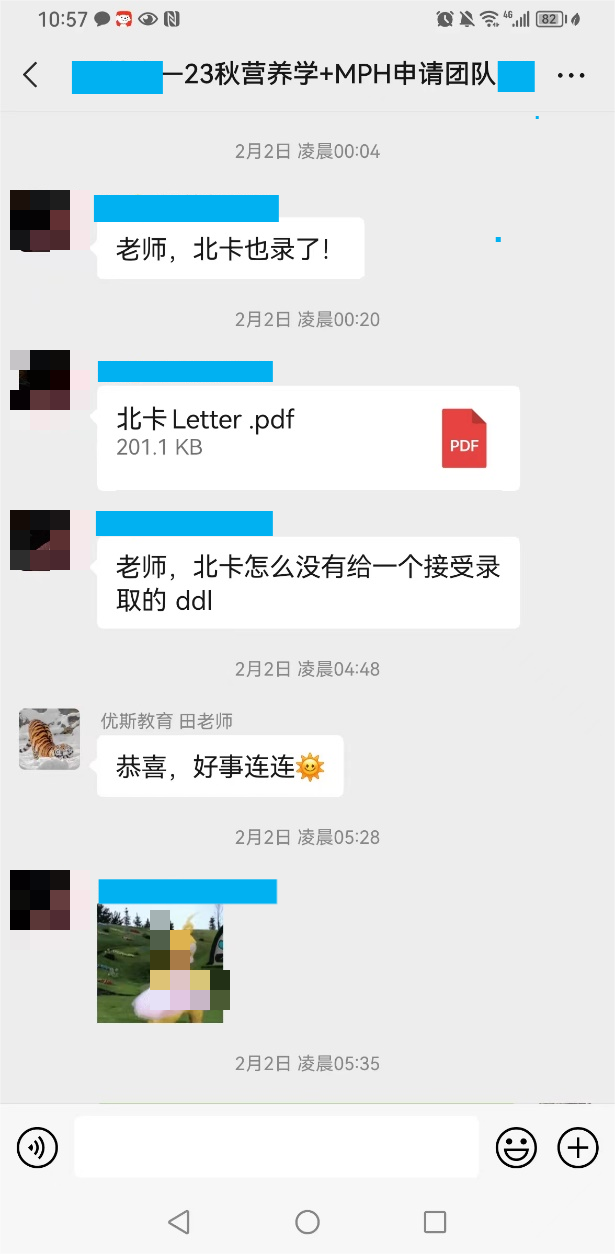Image resolution: width=615 pixels, height=1254 pixels.
Task: Switch to voice message input
Action: pos(38,1147)
